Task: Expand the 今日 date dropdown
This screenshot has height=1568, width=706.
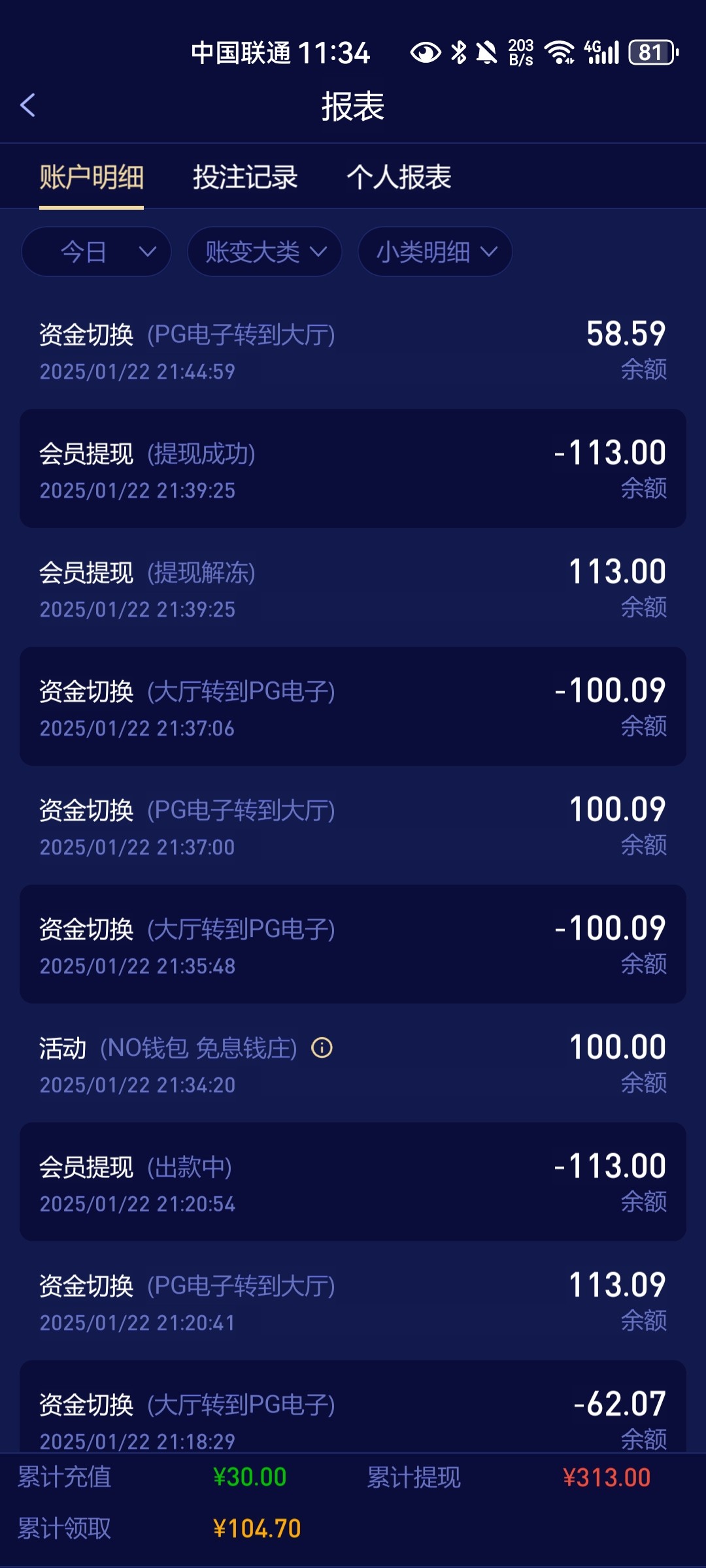Action: tap(96, 252)
